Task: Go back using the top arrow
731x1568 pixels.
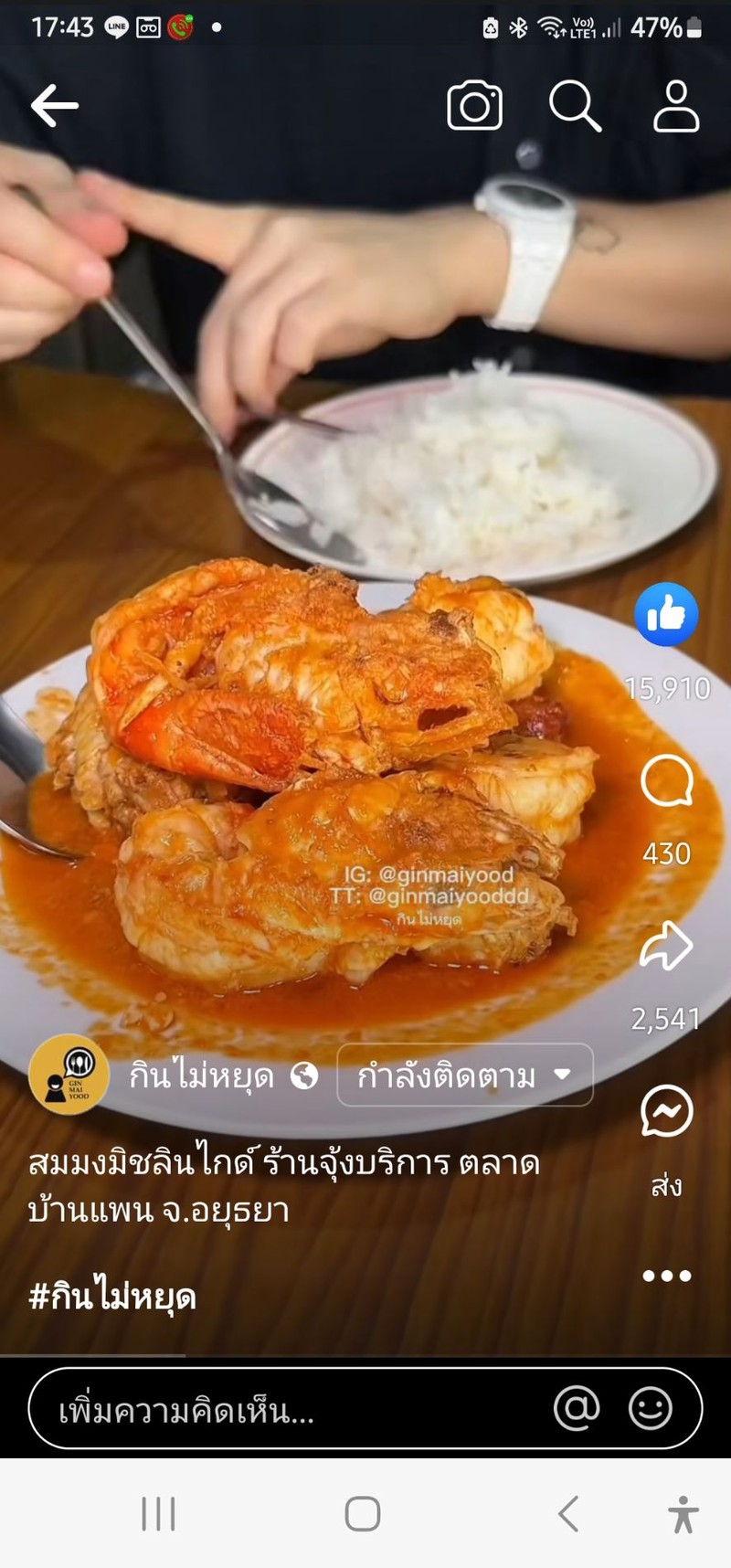Action: click(55, 106)
